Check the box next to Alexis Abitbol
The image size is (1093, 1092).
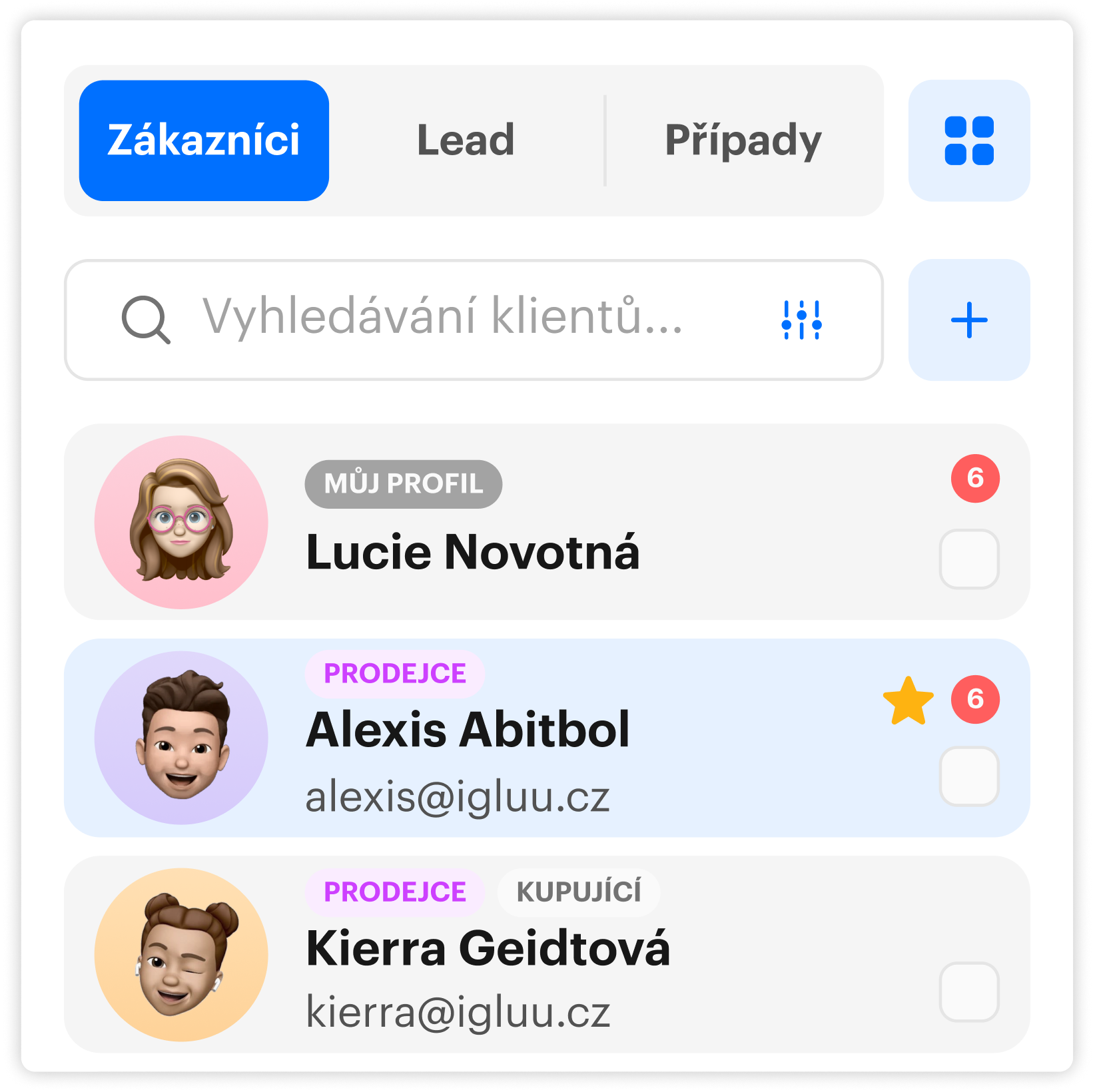point(968,776)
